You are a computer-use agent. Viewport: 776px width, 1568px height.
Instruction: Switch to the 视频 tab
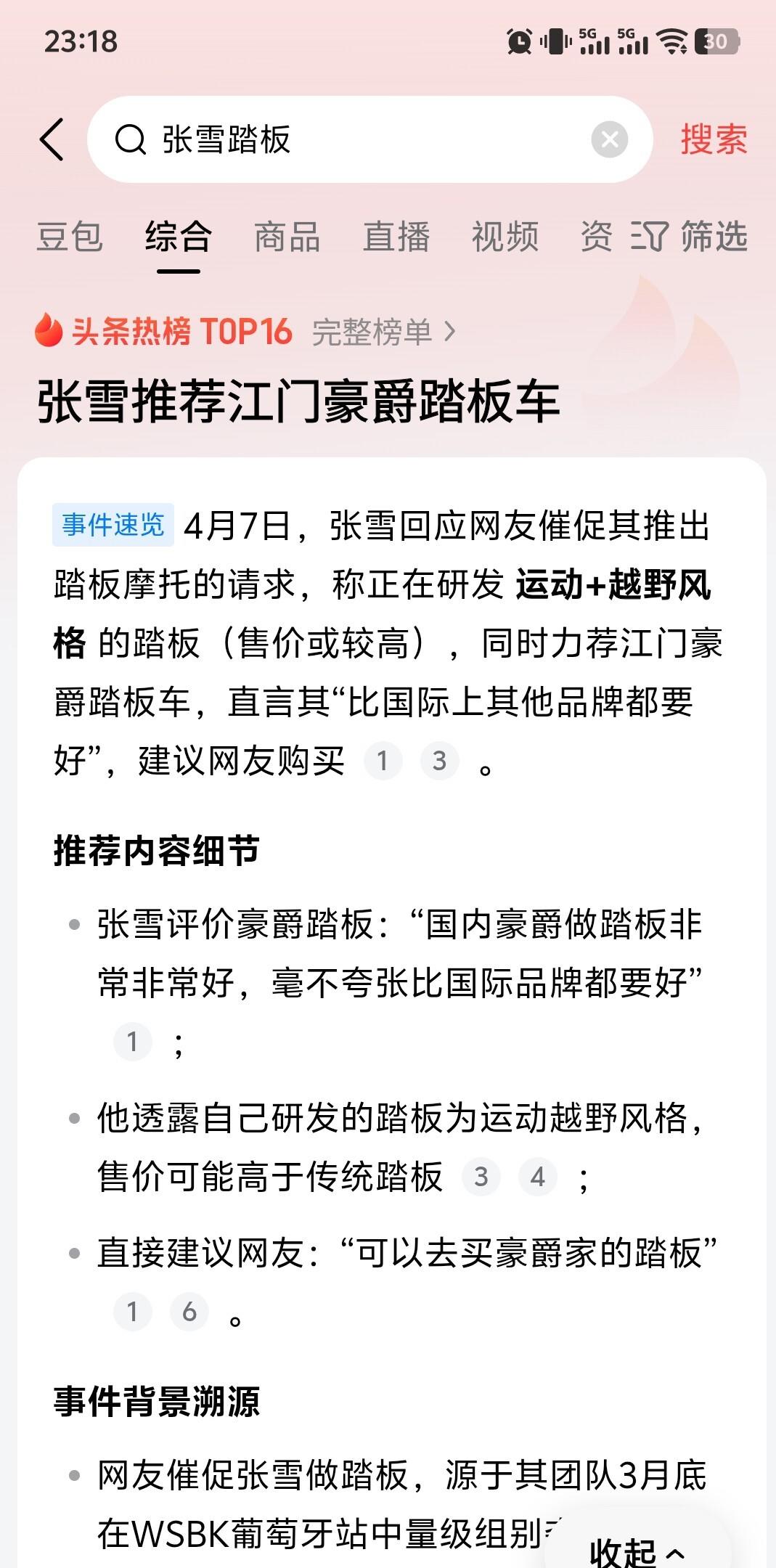505,237
